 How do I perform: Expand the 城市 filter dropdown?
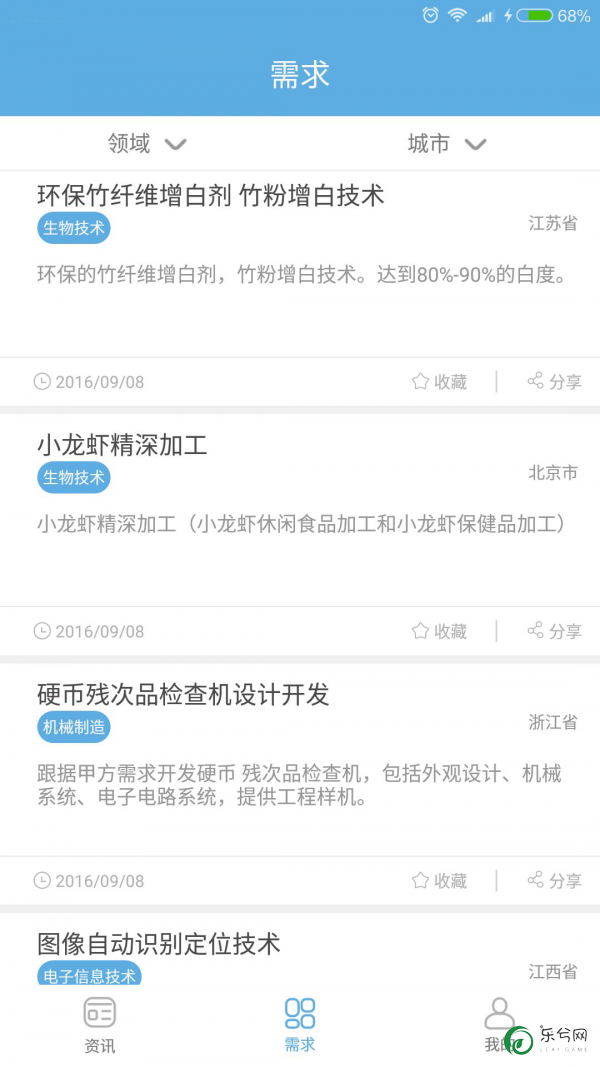[447, 144]
